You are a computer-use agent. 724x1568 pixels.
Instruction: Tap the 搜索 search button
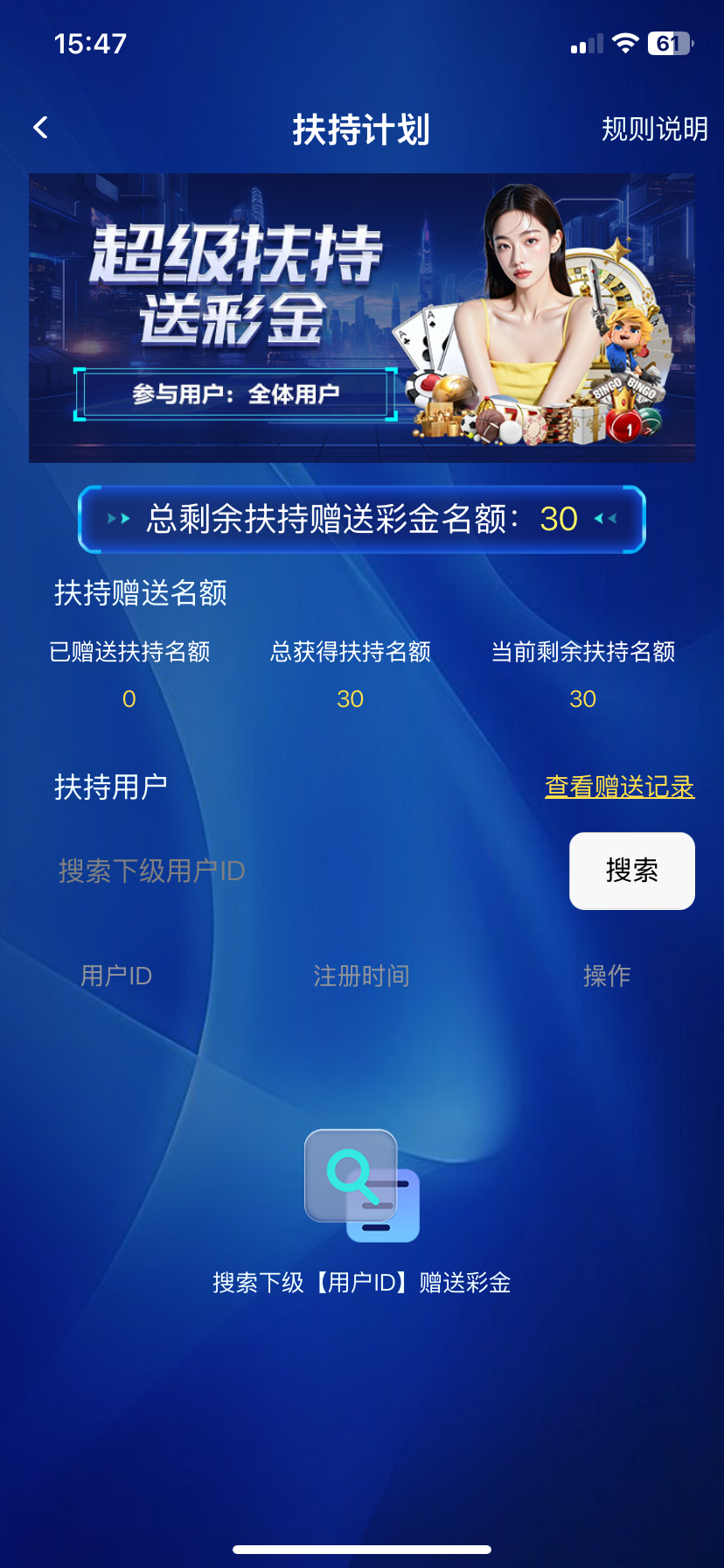point(631,871)
